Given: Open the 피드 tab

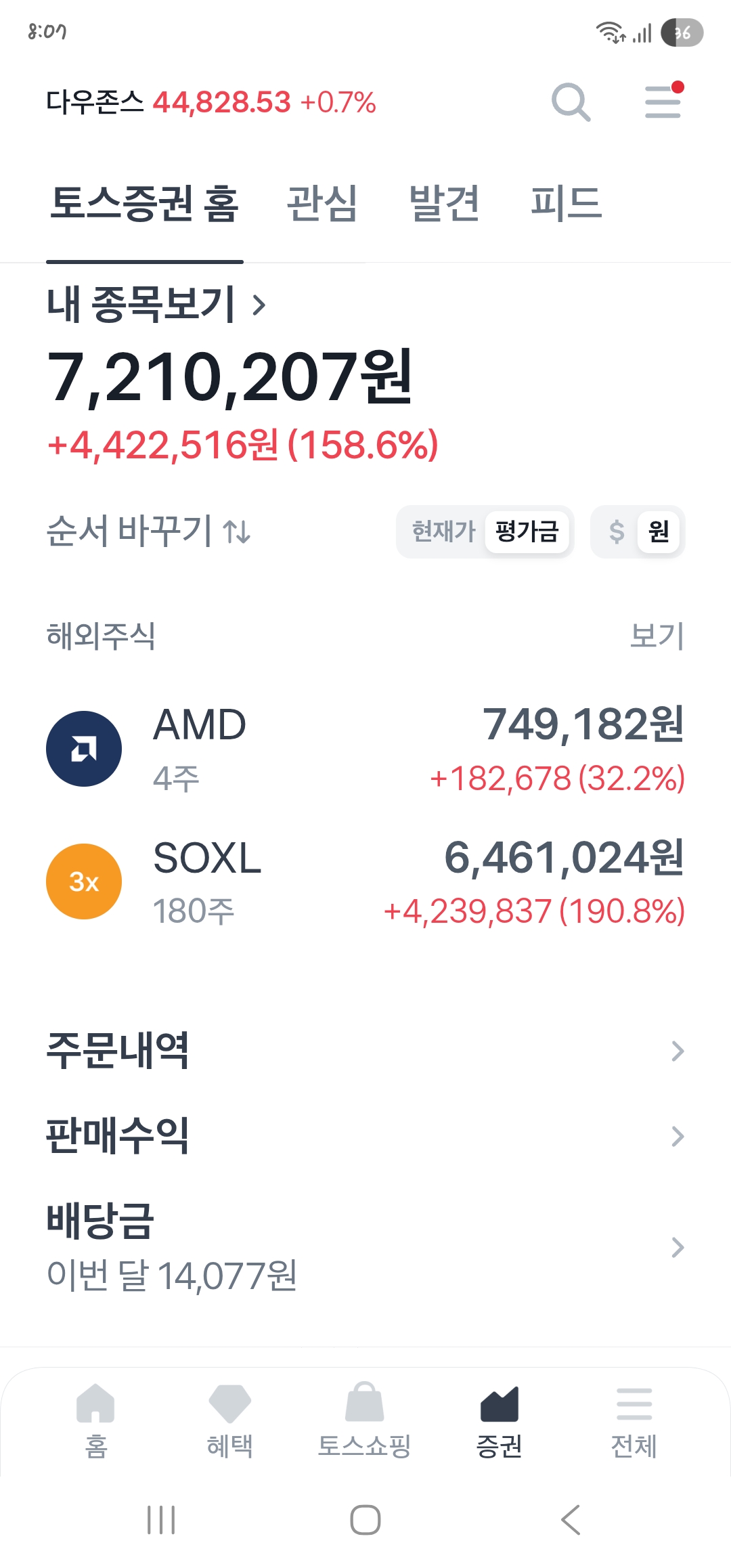Looking at the screenshot, I should (x=566, y=203).
